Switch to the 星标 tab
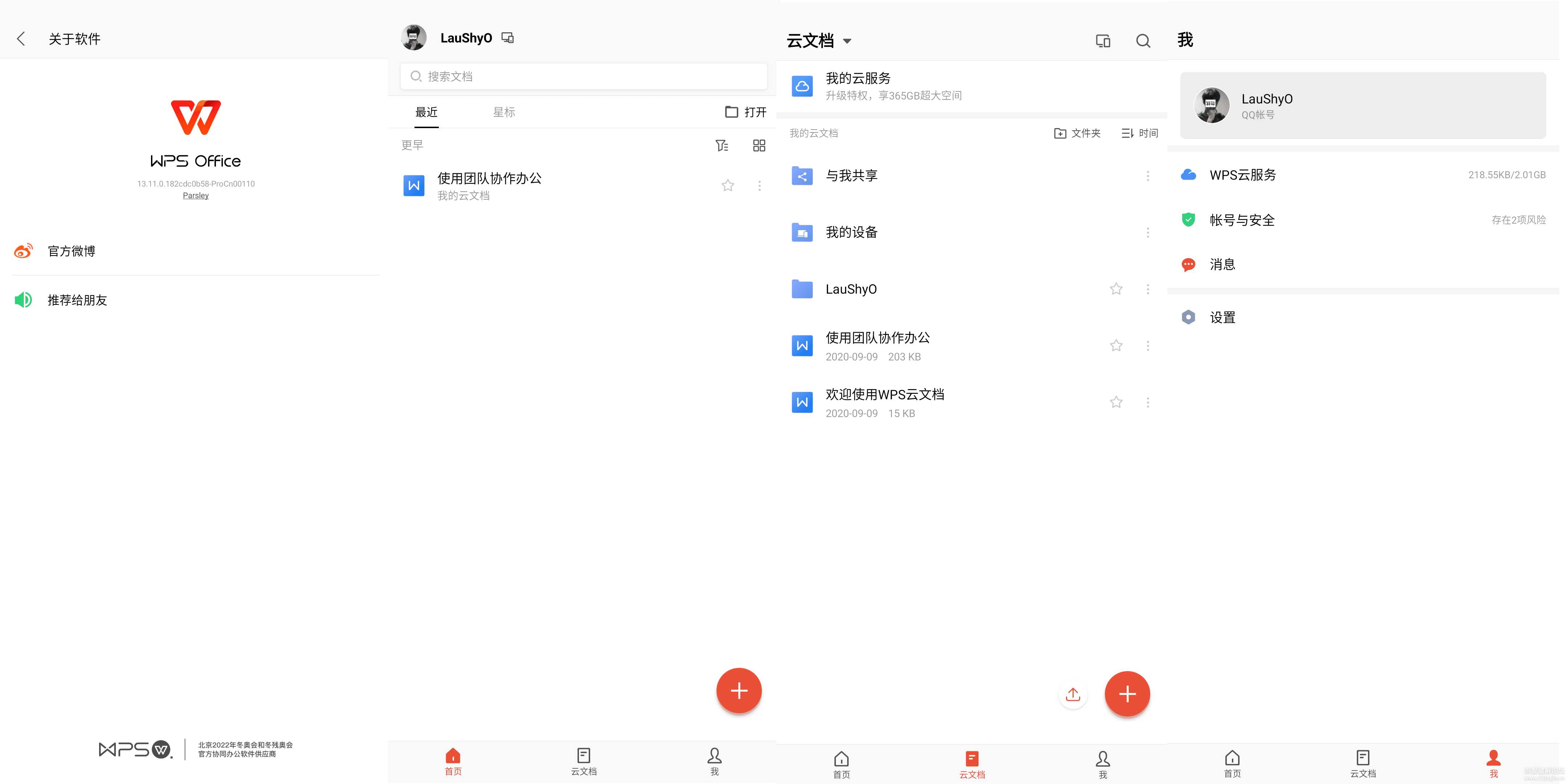The image size is (1568, 784). click(503, 112)
